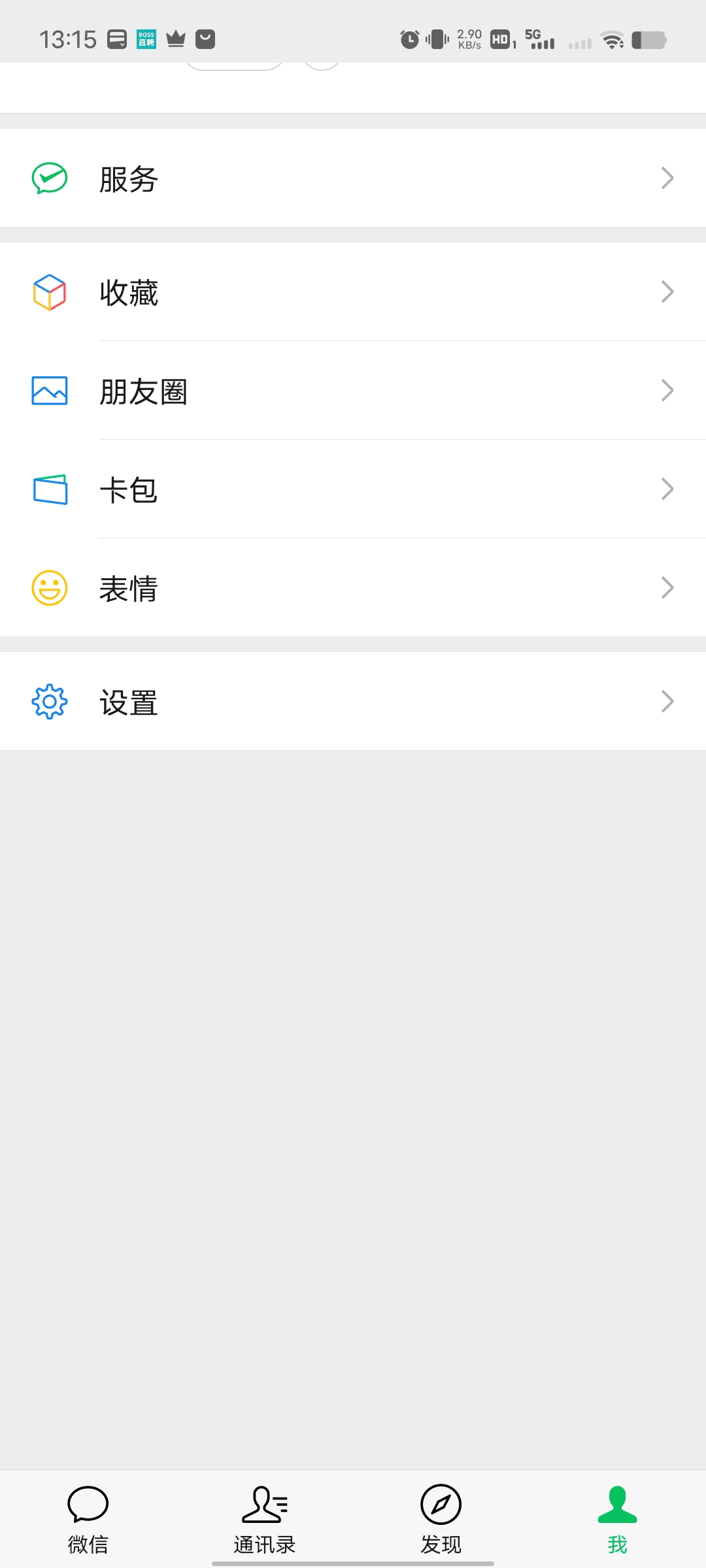Open the 表情 sticker gallery
Screen dimensions: 706x1568
[353, 588]
